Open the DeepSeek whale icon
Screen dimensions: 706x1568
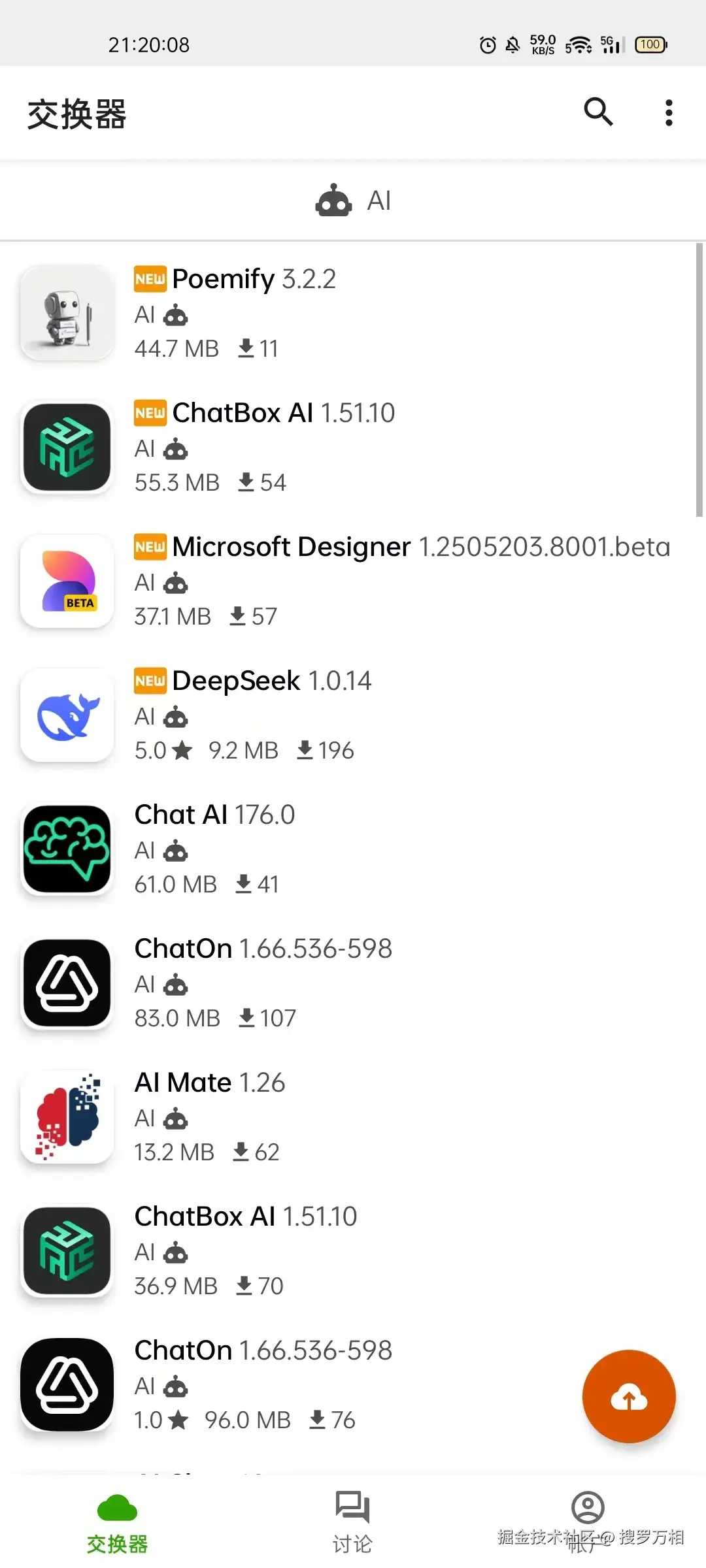pyautogui.click(x=67, y=715)
